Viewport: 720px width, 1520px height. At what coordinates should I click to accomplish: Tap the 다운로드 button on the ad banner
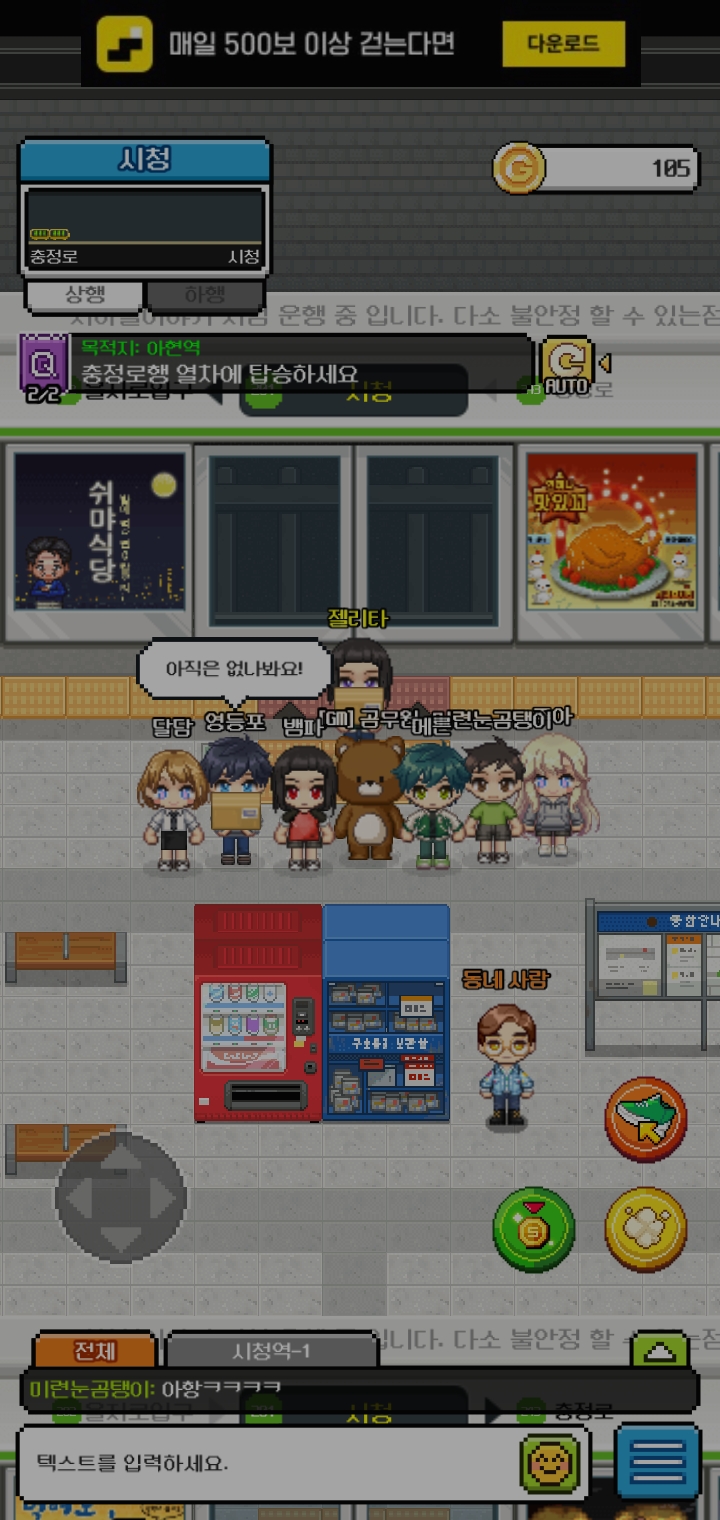pos(563,44)
